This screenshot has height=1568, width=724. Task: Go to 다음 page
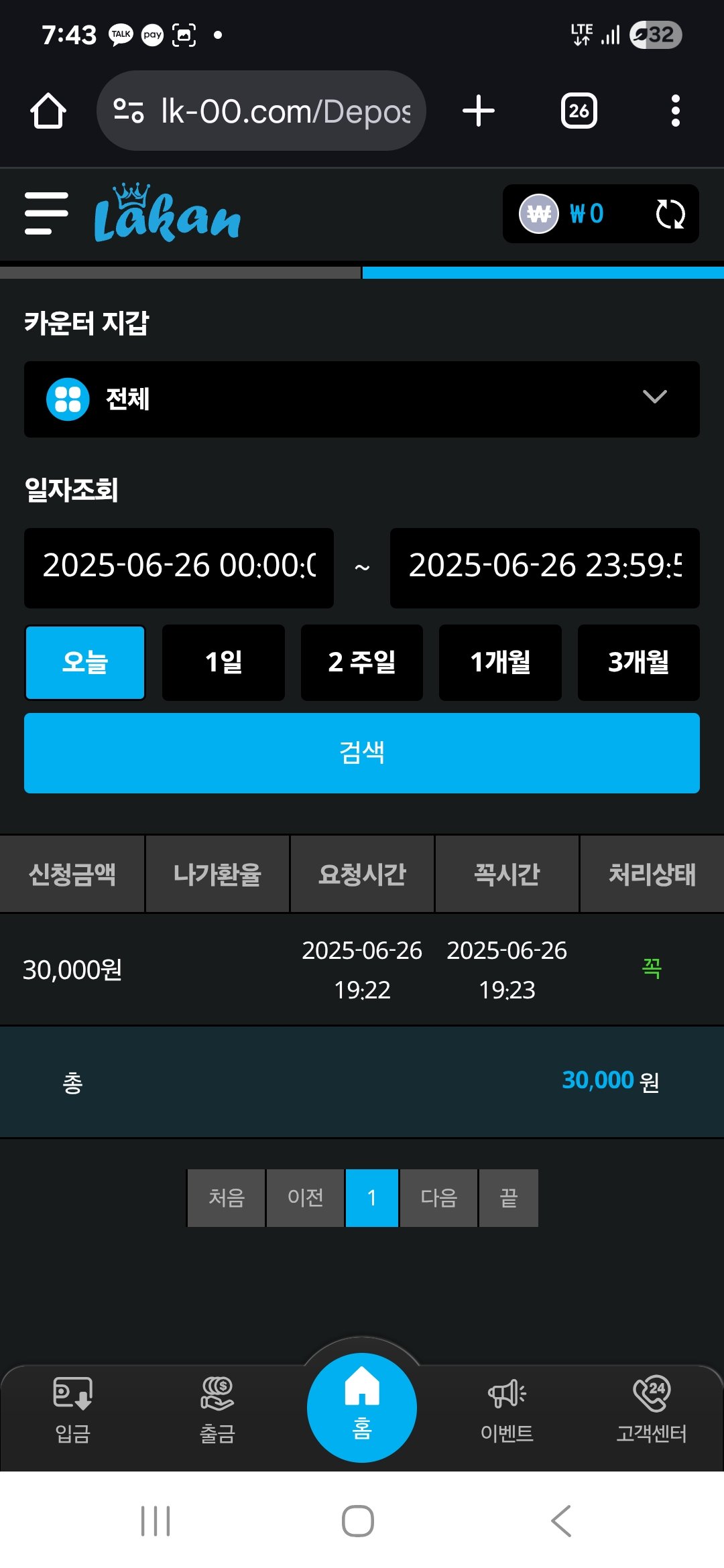point(438,1197)
